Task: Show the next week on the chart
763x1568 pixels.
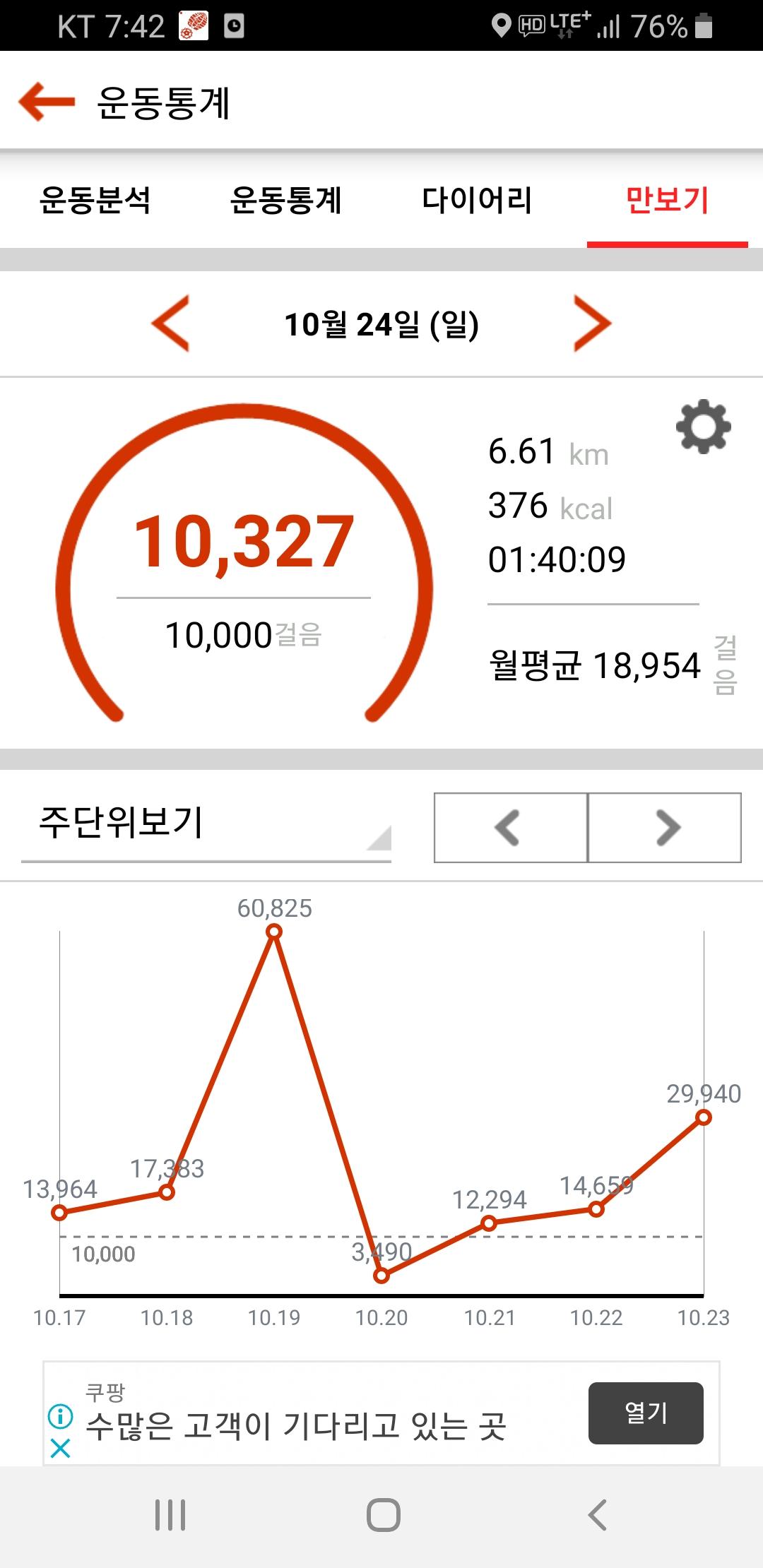Action: point(666,828)
